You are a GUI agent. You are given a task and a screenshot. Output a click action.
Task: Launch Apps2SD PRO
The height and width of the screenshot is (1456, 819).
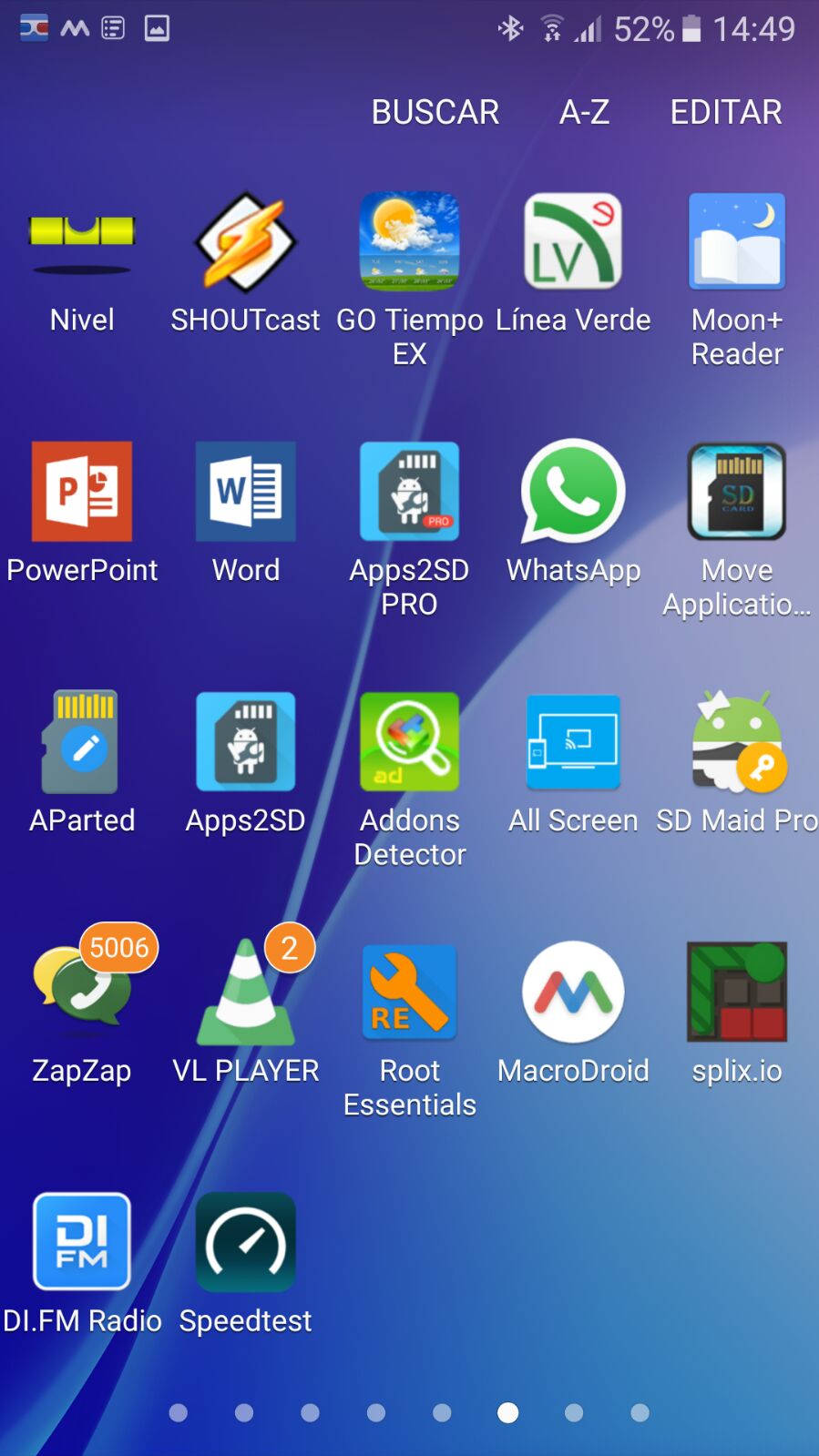[x=409, y=492]
